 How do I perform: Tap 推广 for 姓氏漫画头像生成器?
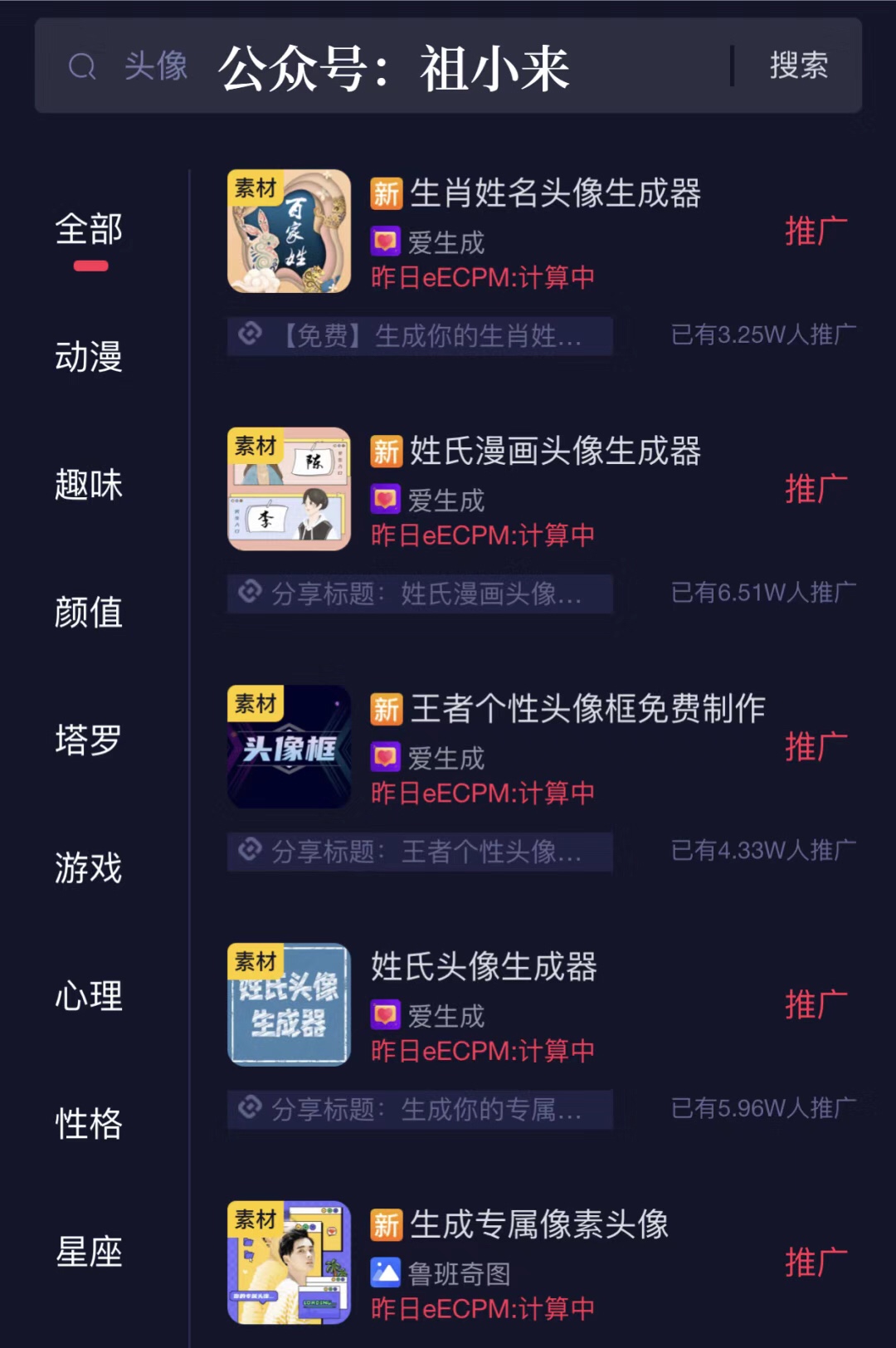pos(816,490)
